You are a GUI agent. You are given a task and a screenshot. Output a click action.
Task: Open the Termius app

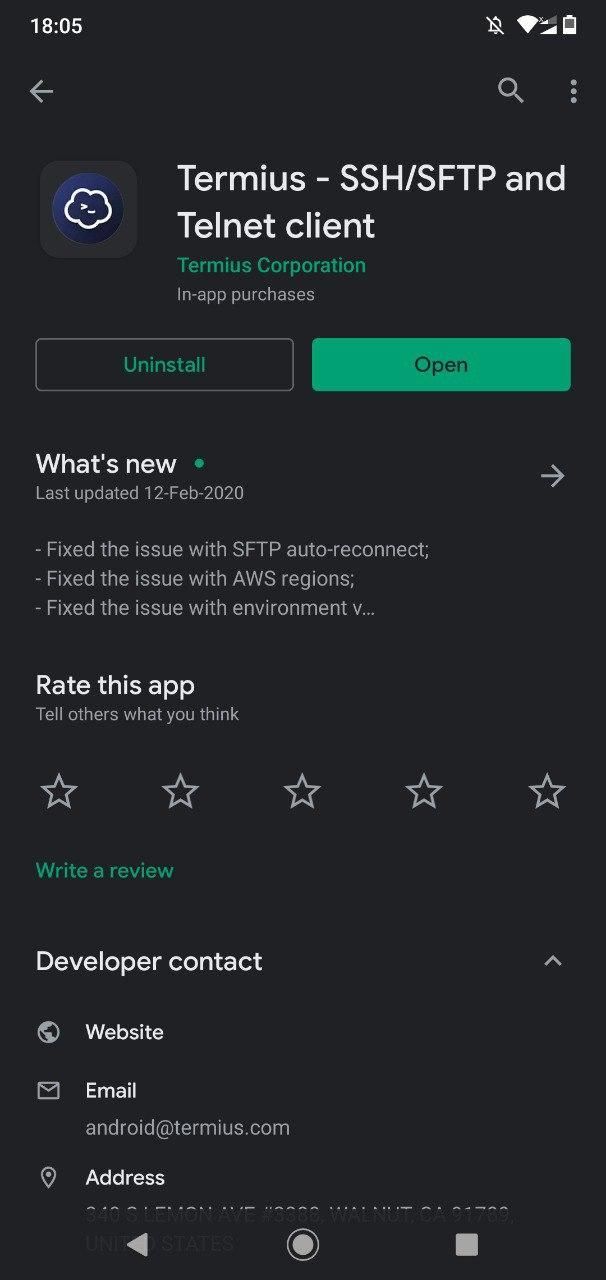coord(441,365)
